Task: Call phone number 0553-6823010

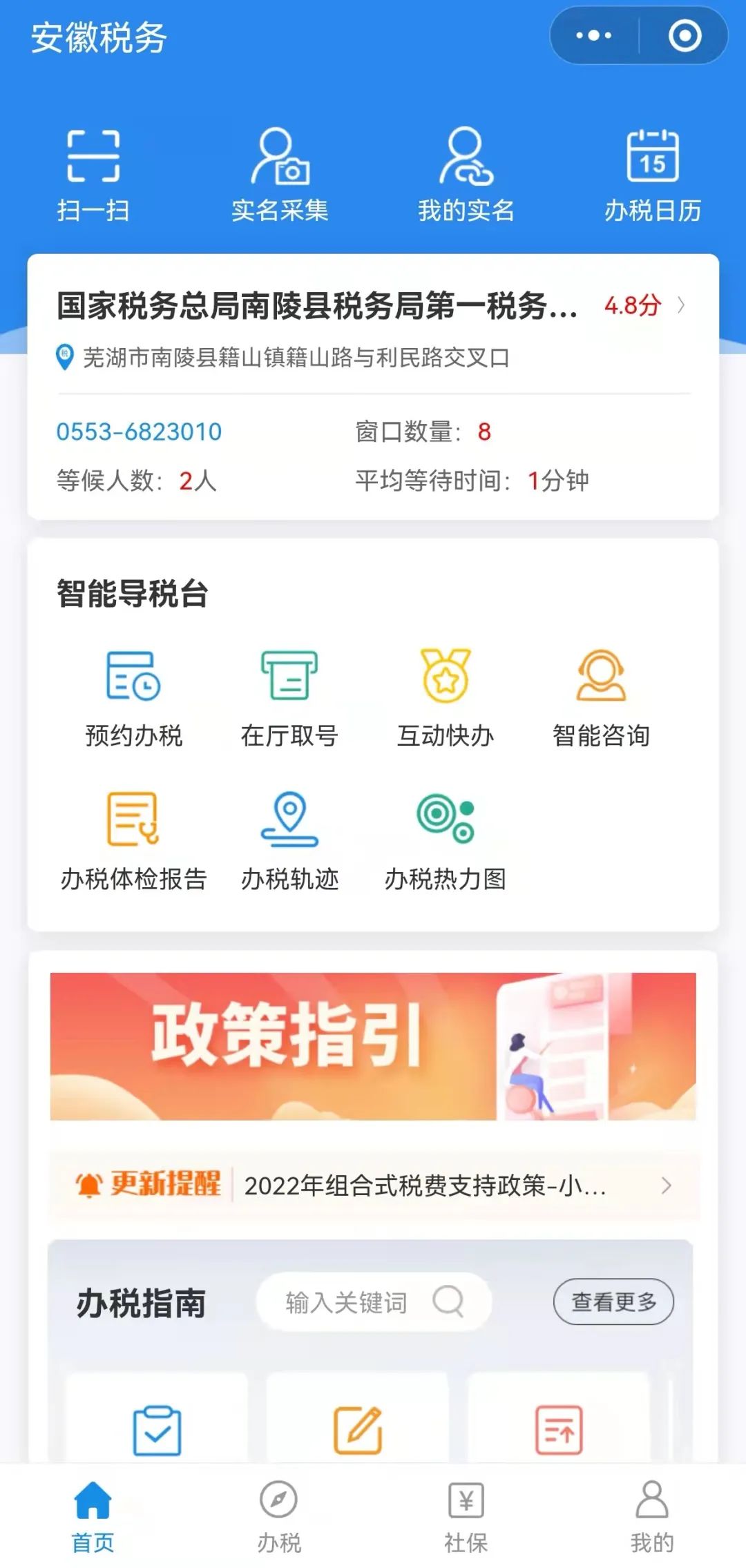Action: tap(139, 432)
